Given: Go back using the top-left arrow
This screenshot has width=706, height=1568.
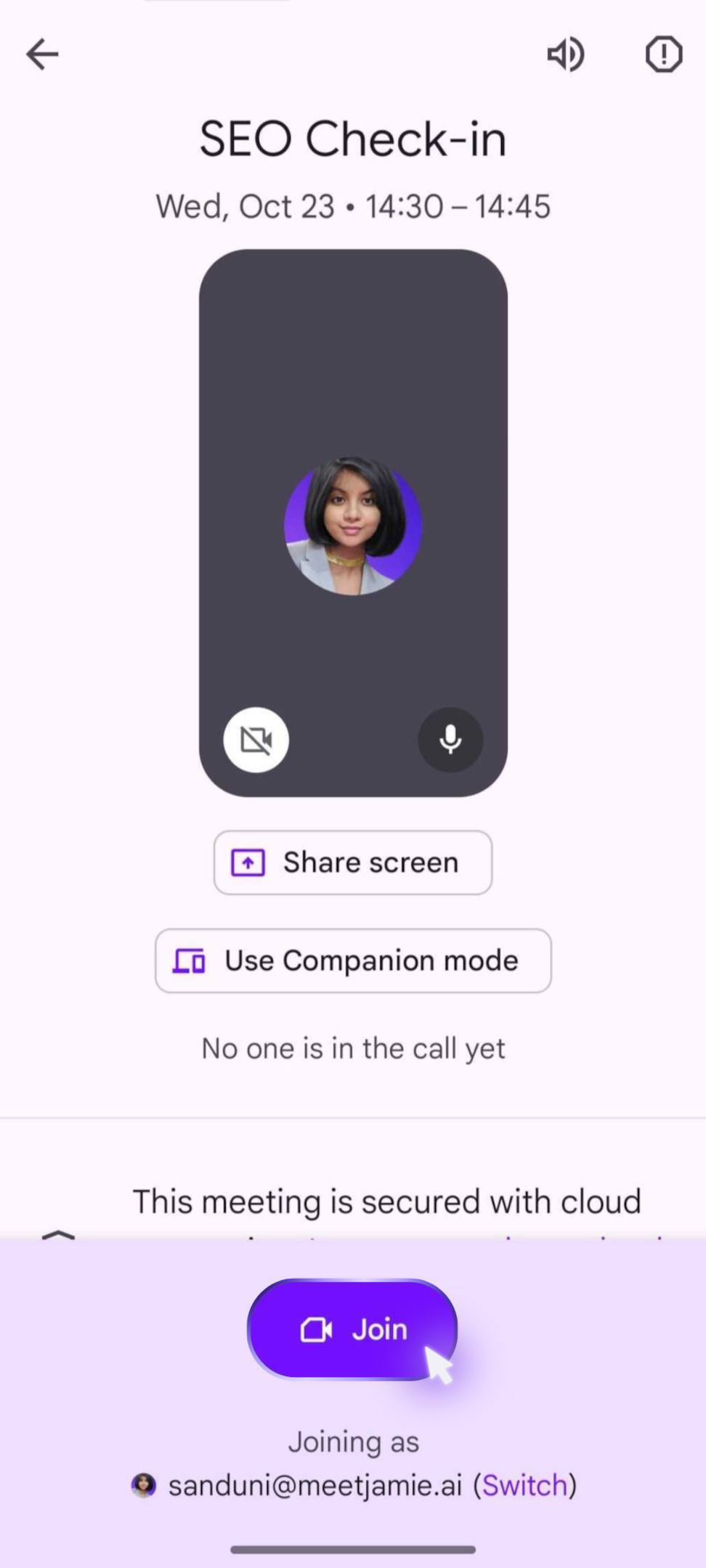Looking at the screenshot, I should [42, 54].
